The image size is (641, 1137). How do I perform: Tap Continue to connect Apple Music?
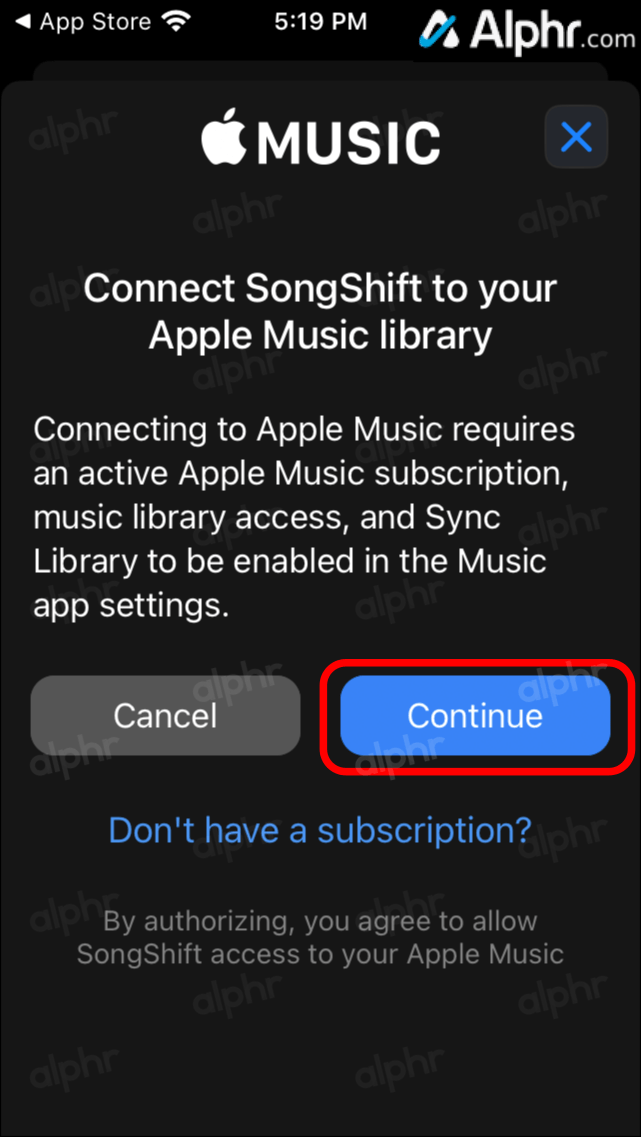(x=475, y=715)
